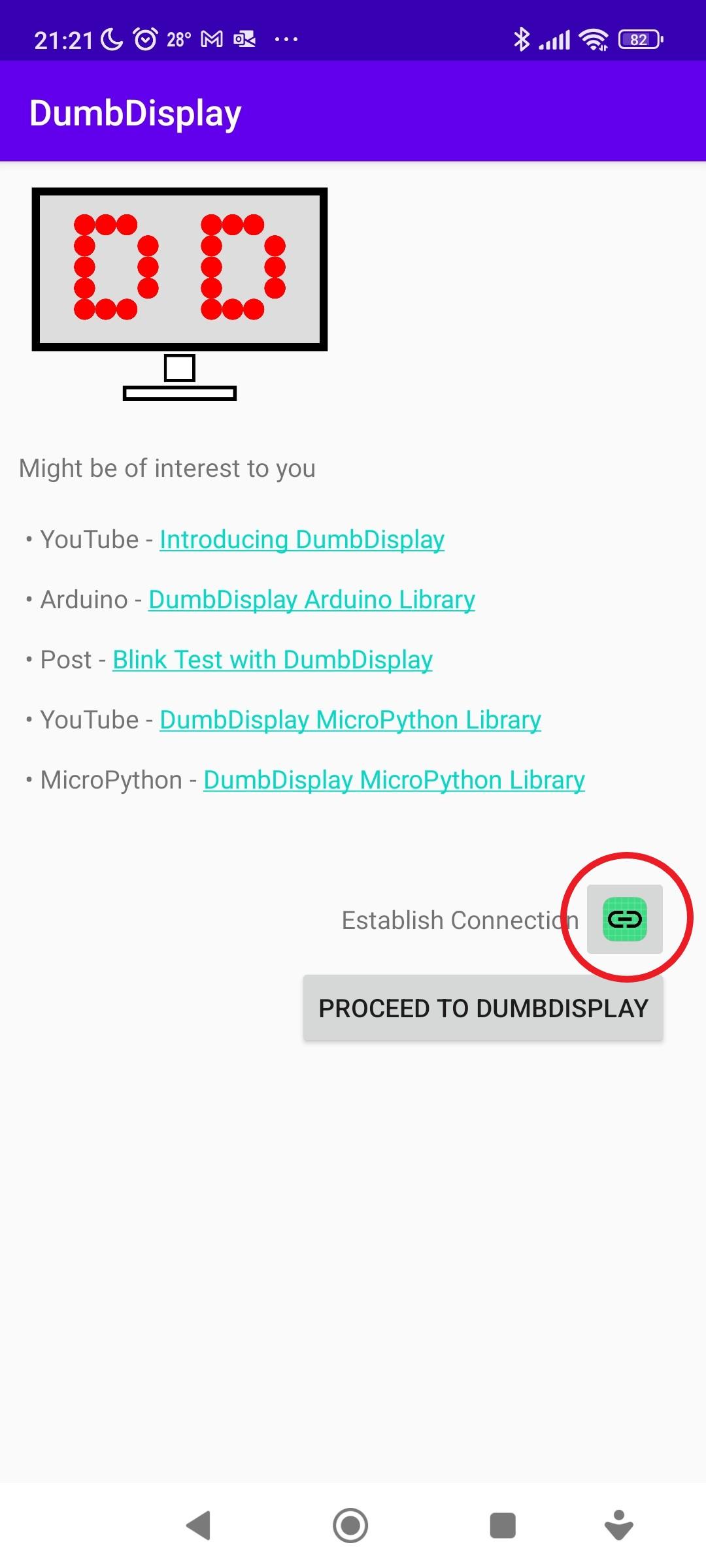Tap the Wi-Fi icon in status bar
Viewport: 706px width, 1568px height.
pyautogui.click(x=592, y=39)
